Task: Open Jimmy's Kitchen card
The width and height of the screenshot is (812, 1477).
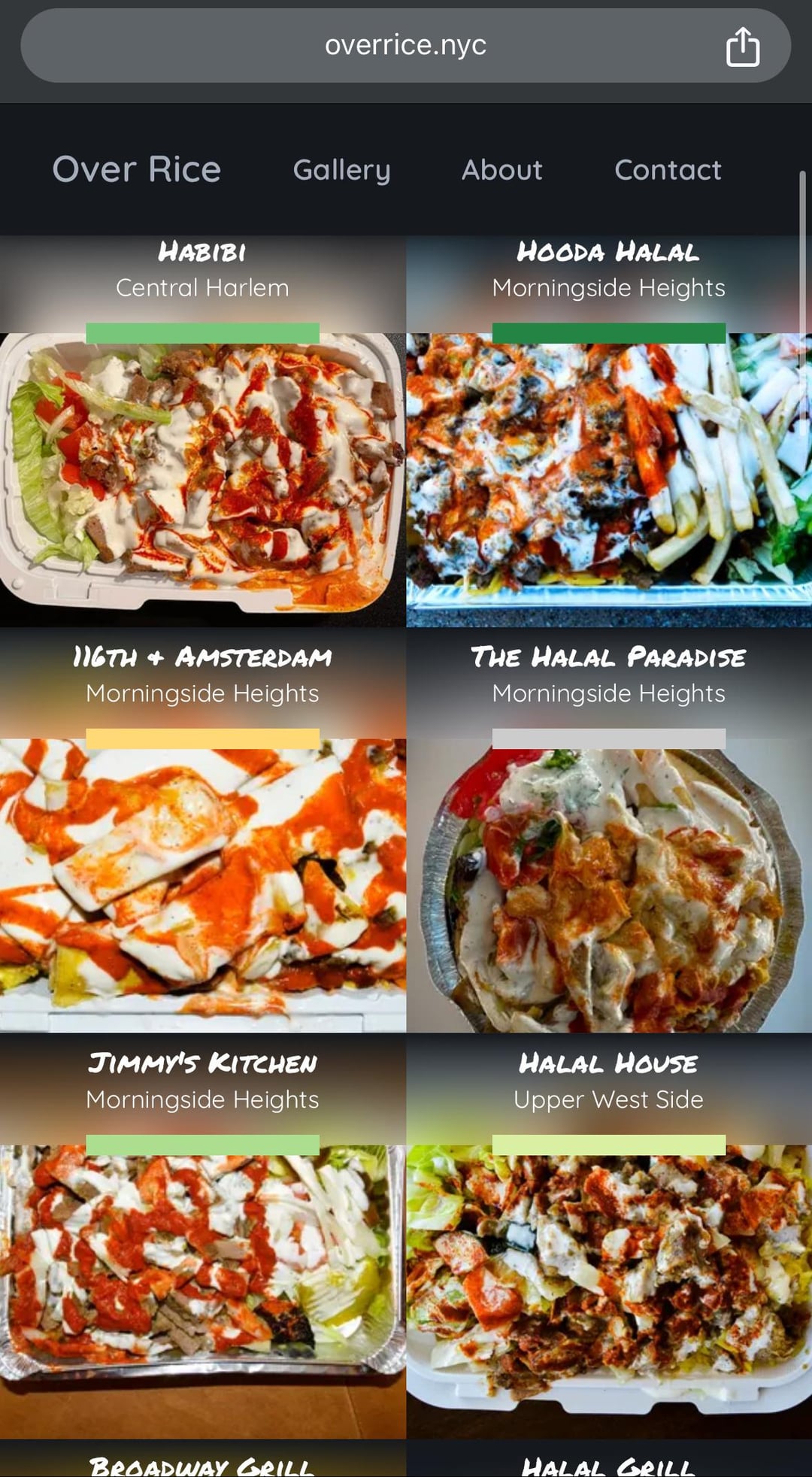Action: point(202,1278)
